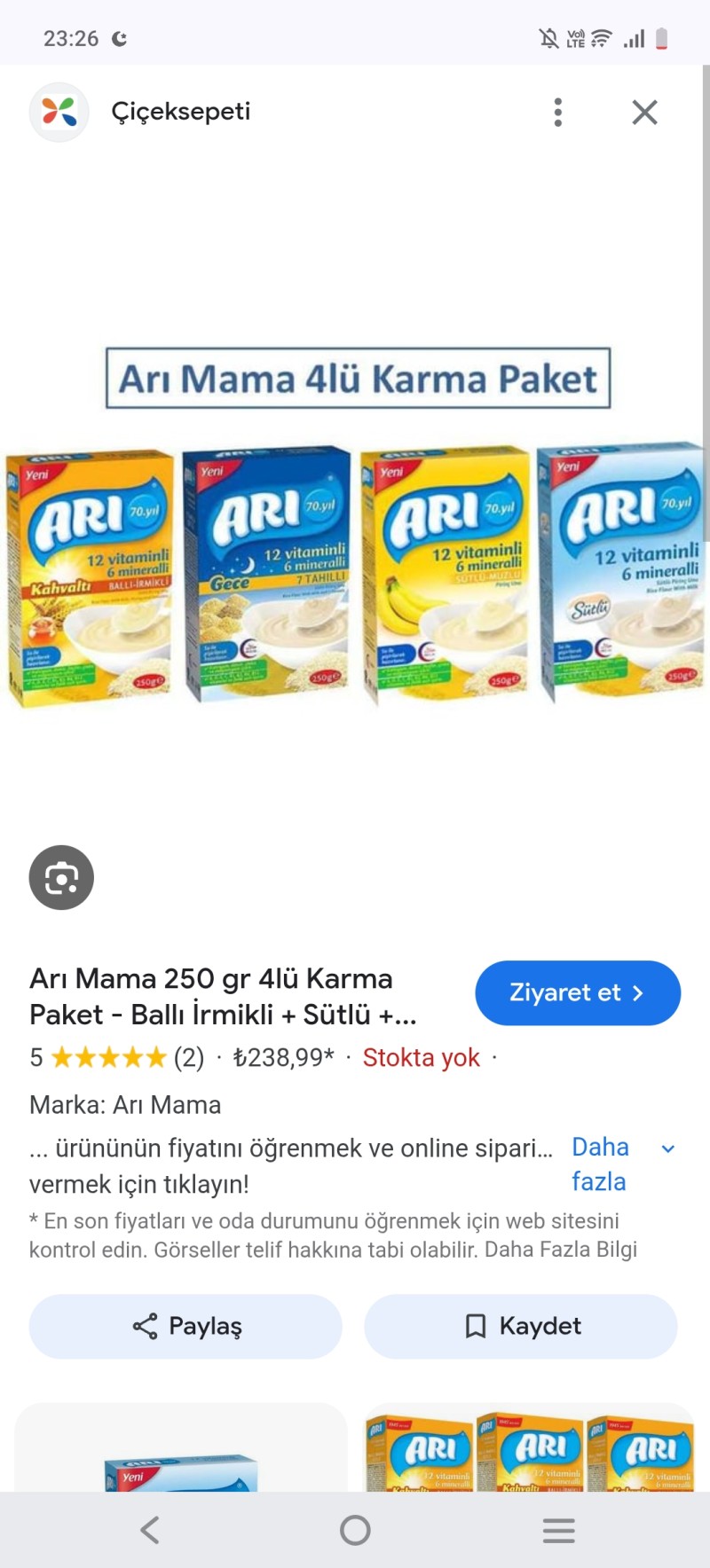Image resolution: width=710 pixels, height=1568 pixels.
Task: Click the Ziyaret et button
Action: pos(577,993)
